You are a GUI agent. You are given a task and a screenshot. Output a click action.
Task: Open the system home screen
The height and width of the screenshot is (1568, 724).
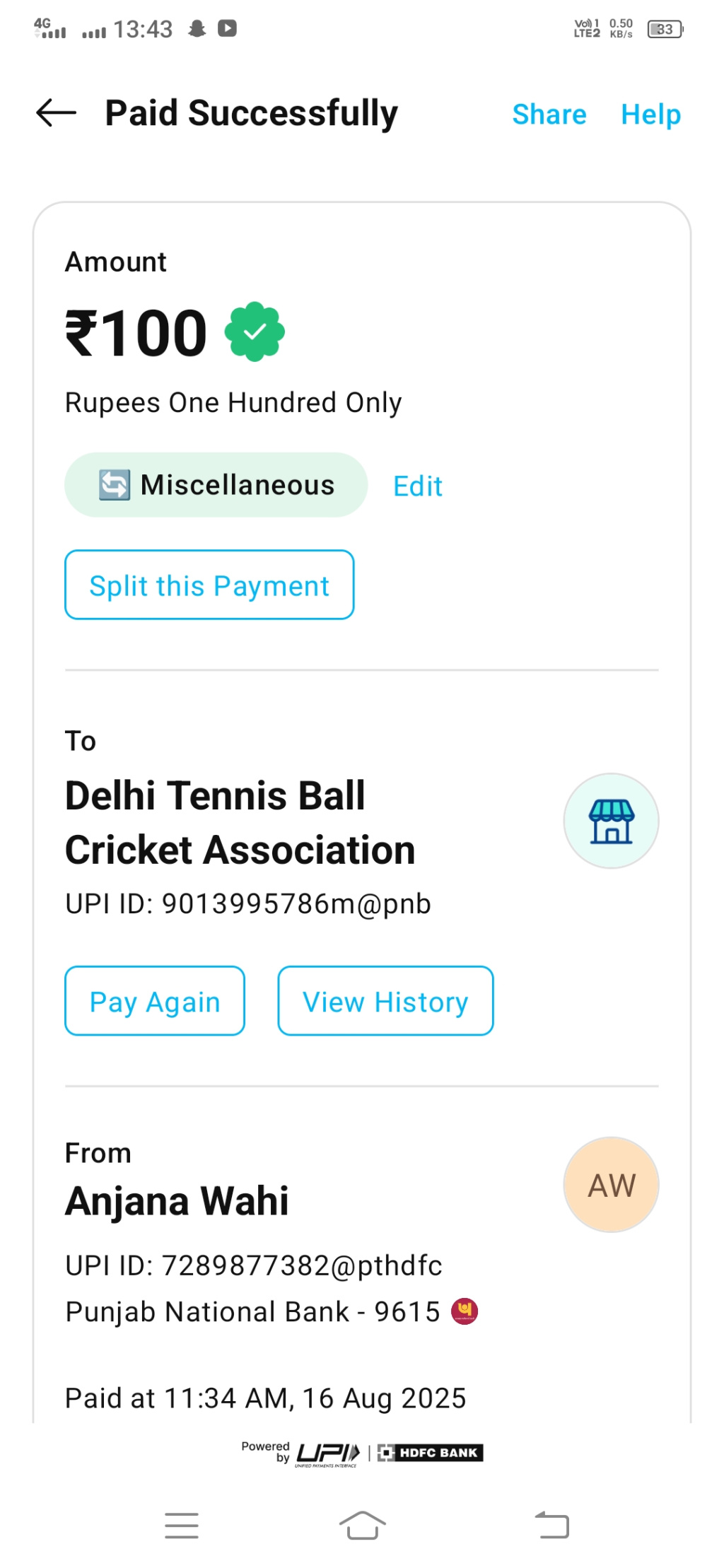[362, 1525]
